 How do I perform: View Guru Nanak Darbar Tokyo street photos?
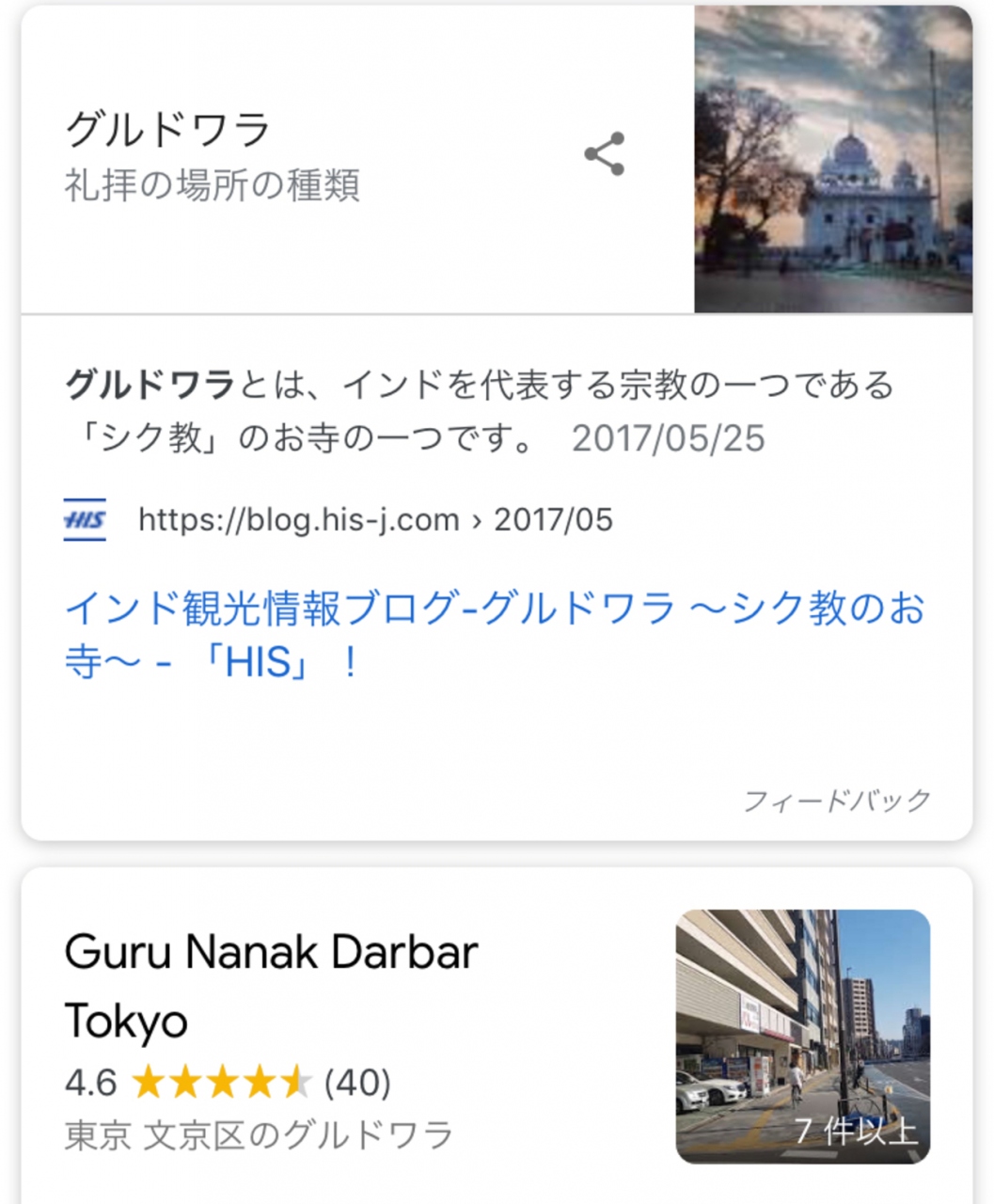click(x=802, y=1036)
